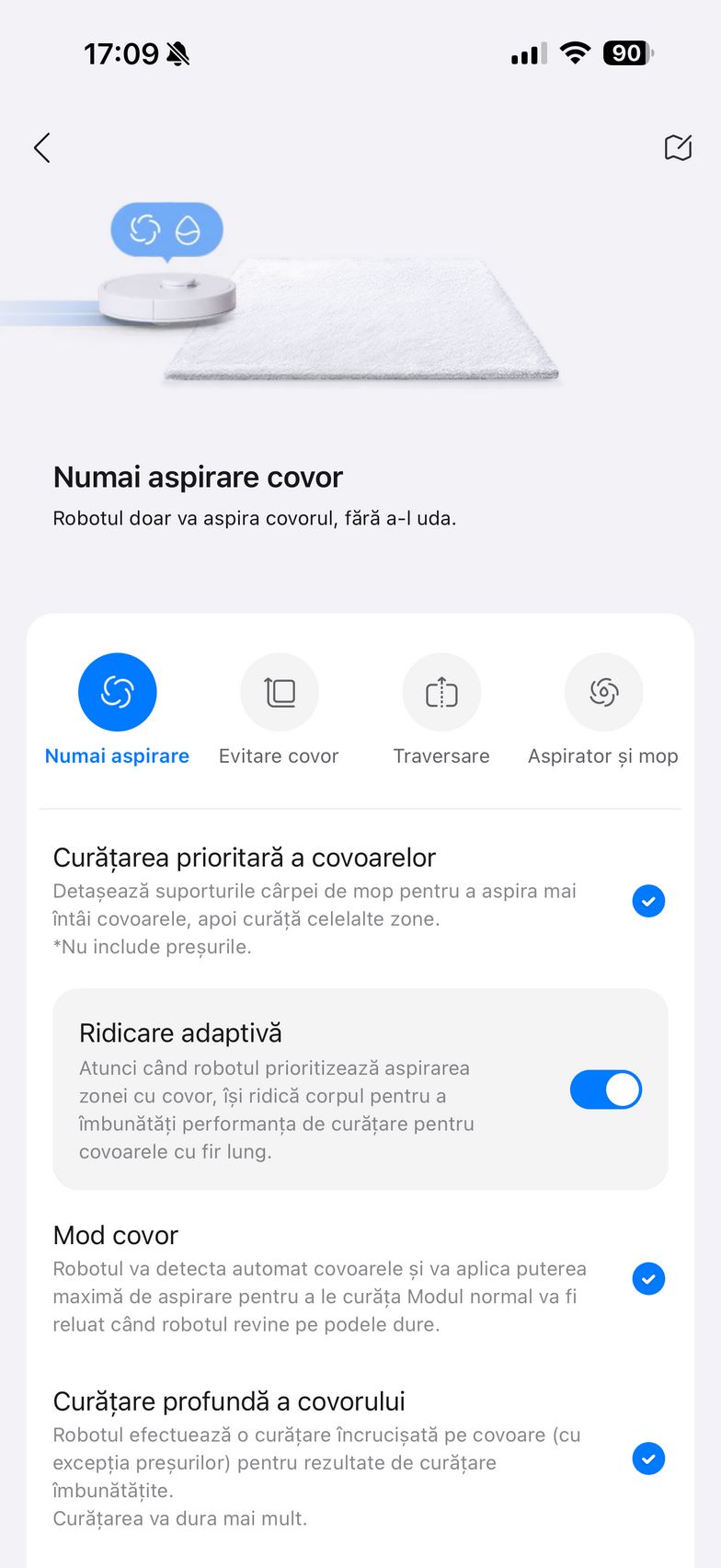Turn off the Ridicare adaptivă switch
Screen dimensions: 721x1568
[x=605, y=1090]
